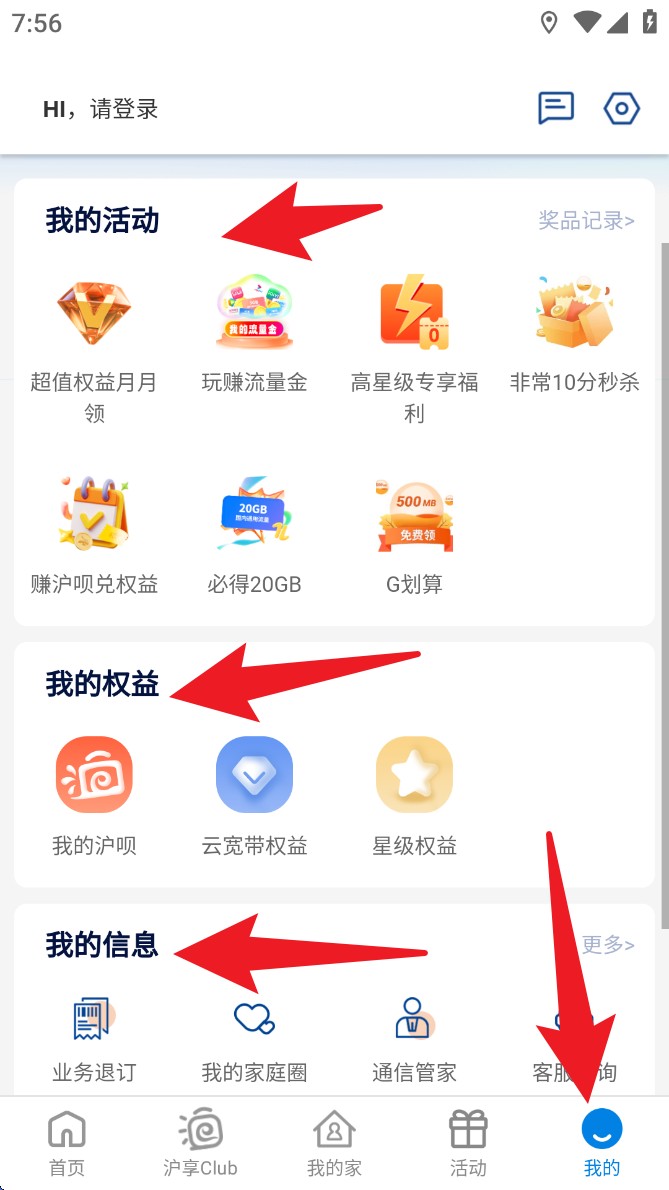Open 奖品记录 prize records
This screenshot has width=669, height=1190.
click(586, 220)
